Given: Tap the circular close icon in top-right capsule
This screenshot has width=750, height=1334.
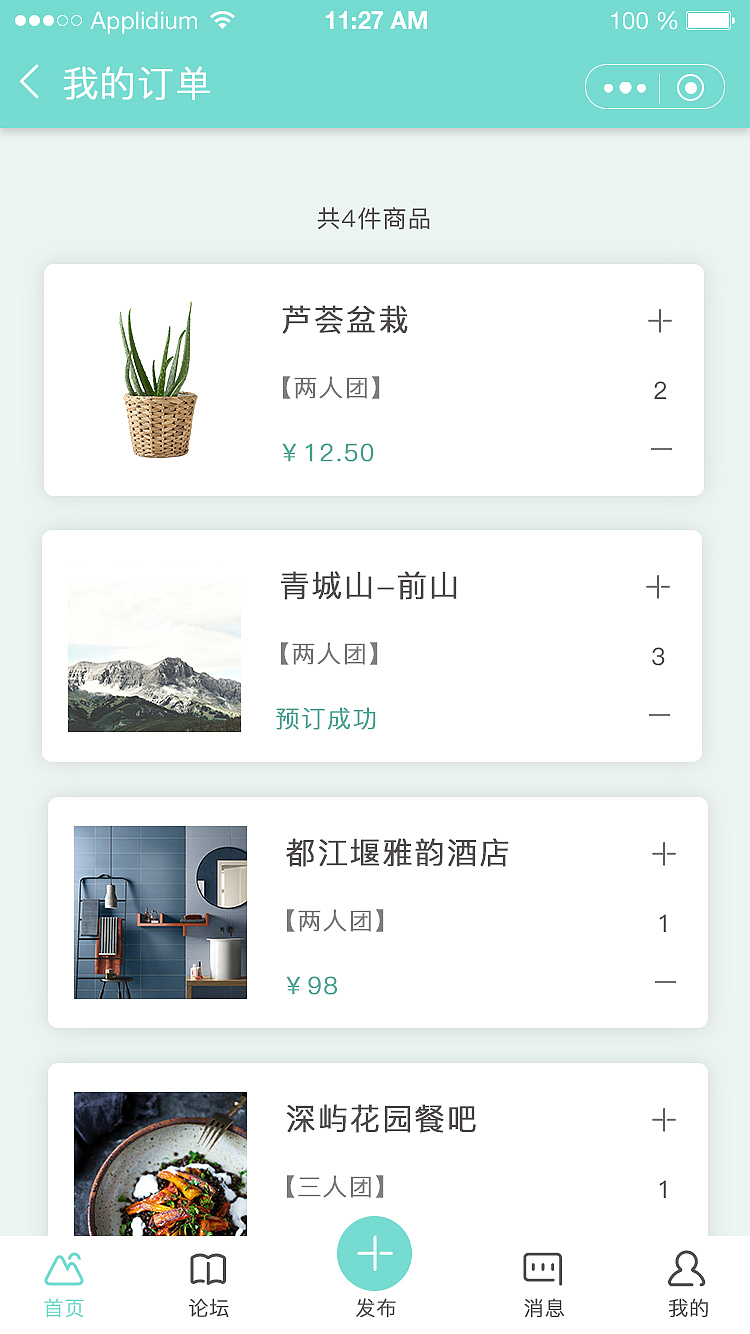Looking at the screenshot, I should (x=691, y=87).
